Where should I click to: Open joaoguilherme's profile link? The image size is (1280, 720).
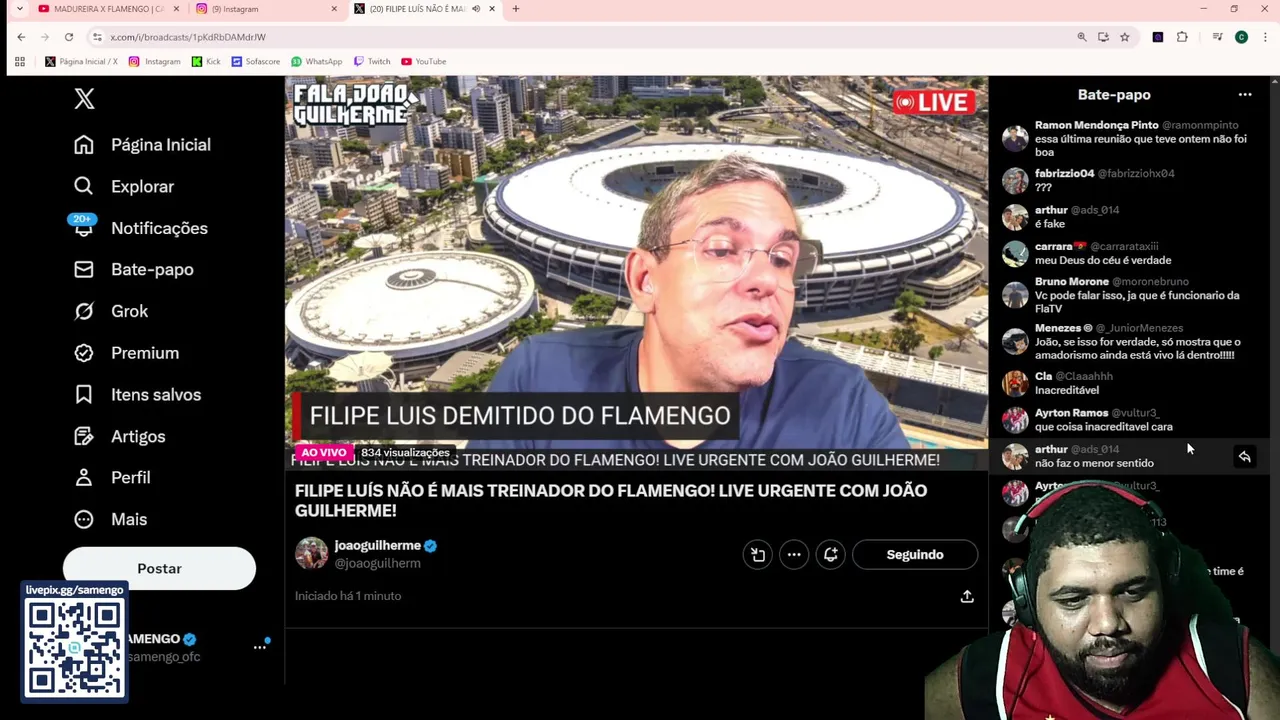377,546
